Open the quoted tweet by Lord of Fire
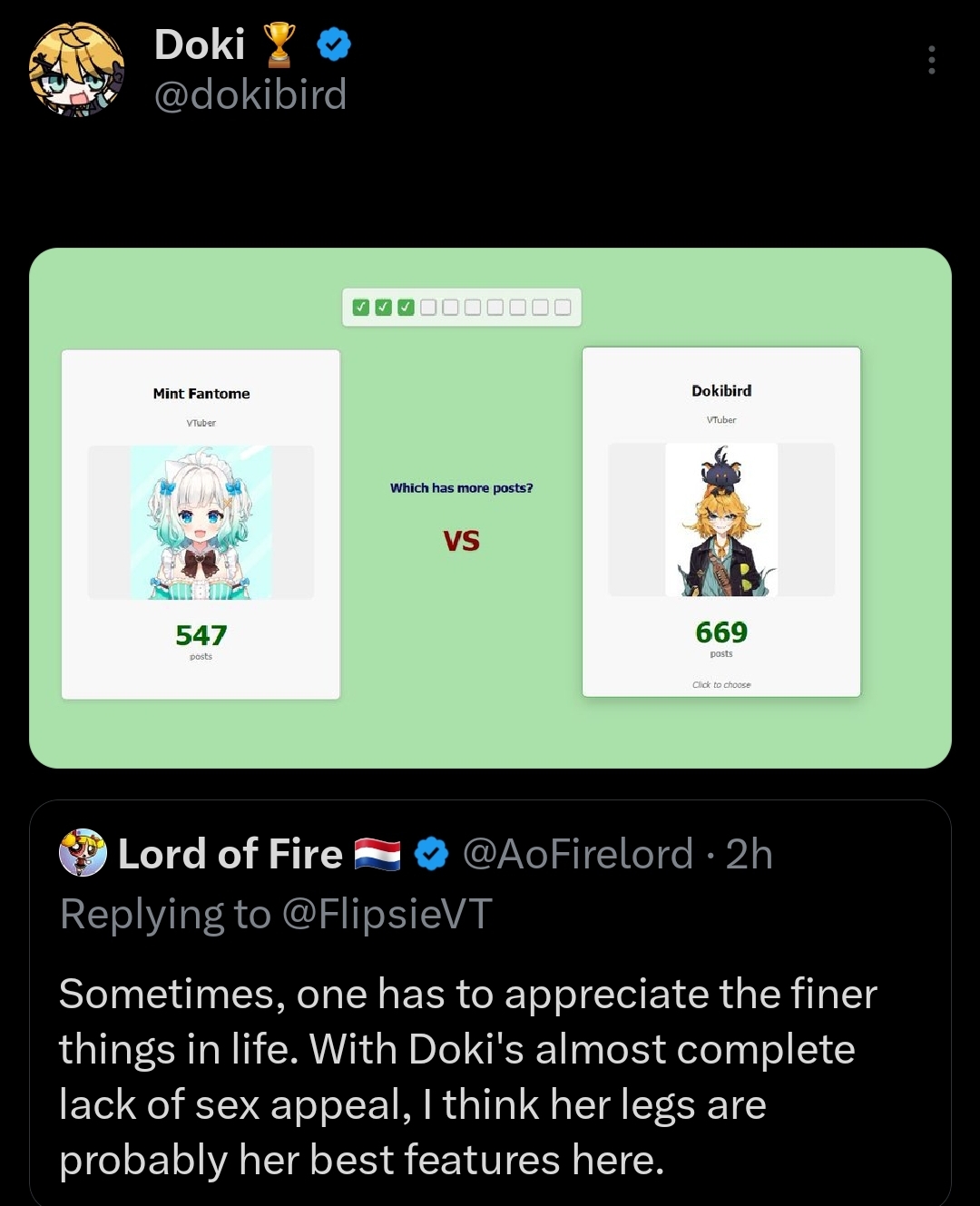 pos(490,1044)
